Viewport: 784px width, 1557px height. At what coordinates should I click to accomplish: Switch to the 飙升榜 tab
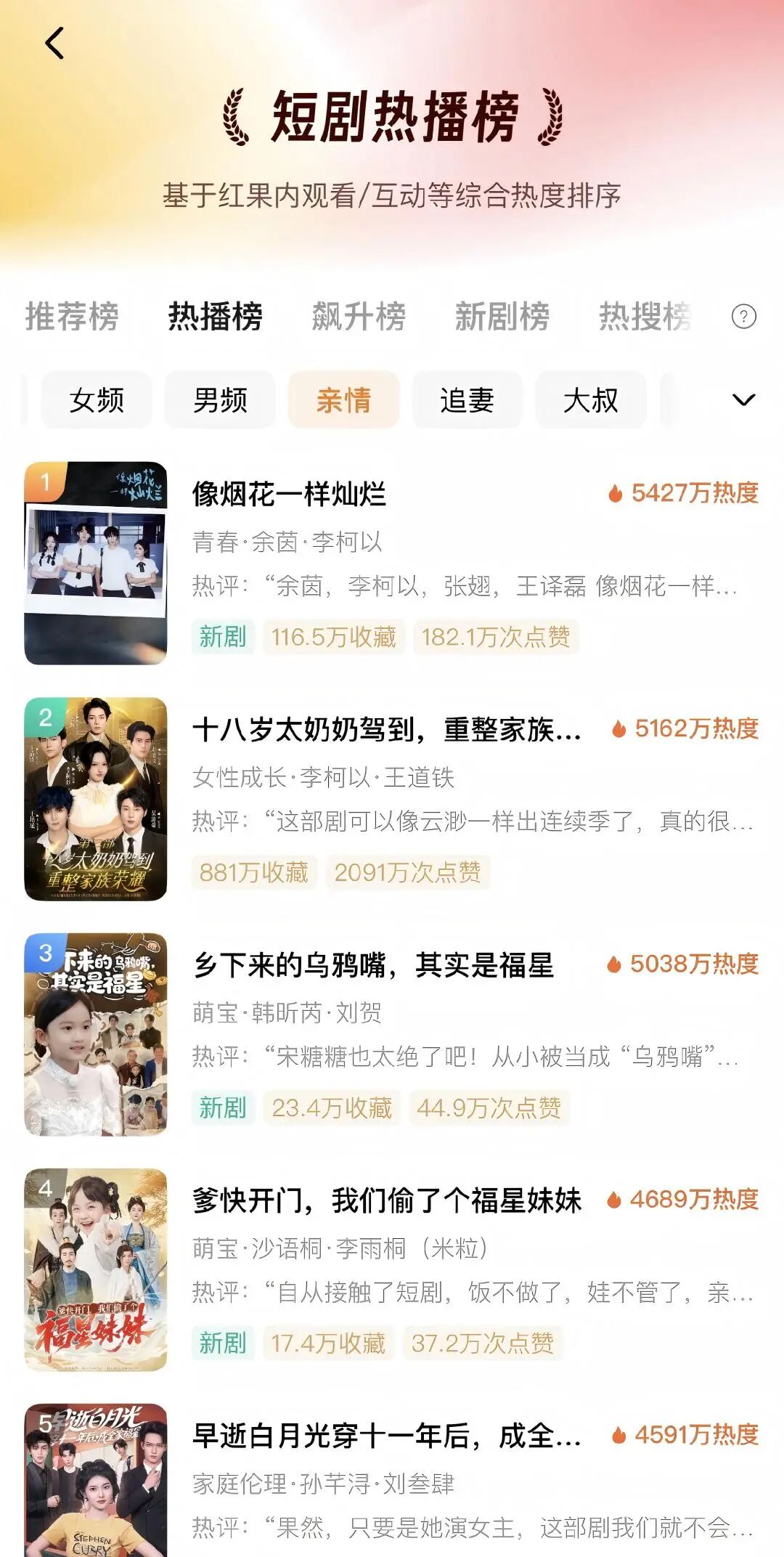pos(359,317)
